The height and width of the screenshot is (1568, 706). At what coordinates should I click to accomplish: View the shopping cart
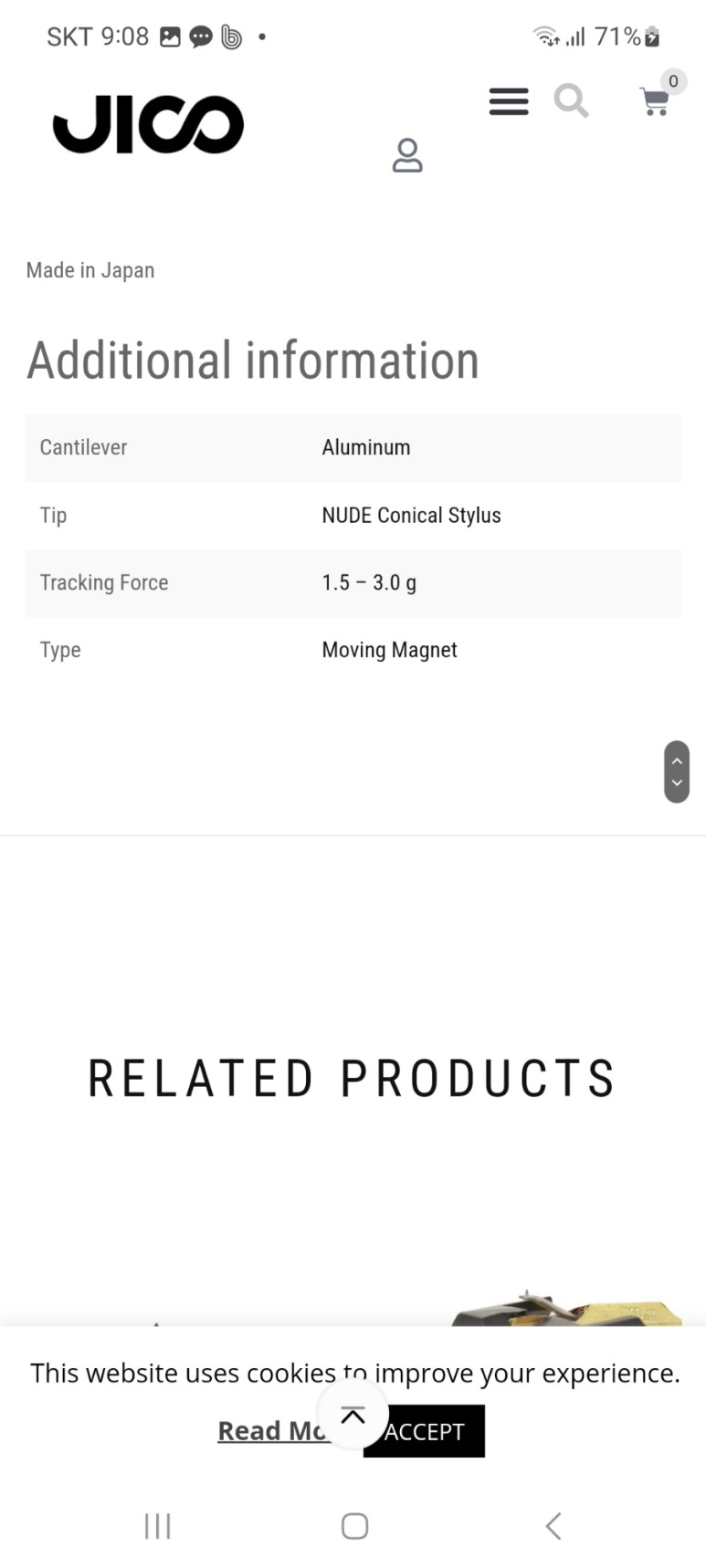[656, 101]
